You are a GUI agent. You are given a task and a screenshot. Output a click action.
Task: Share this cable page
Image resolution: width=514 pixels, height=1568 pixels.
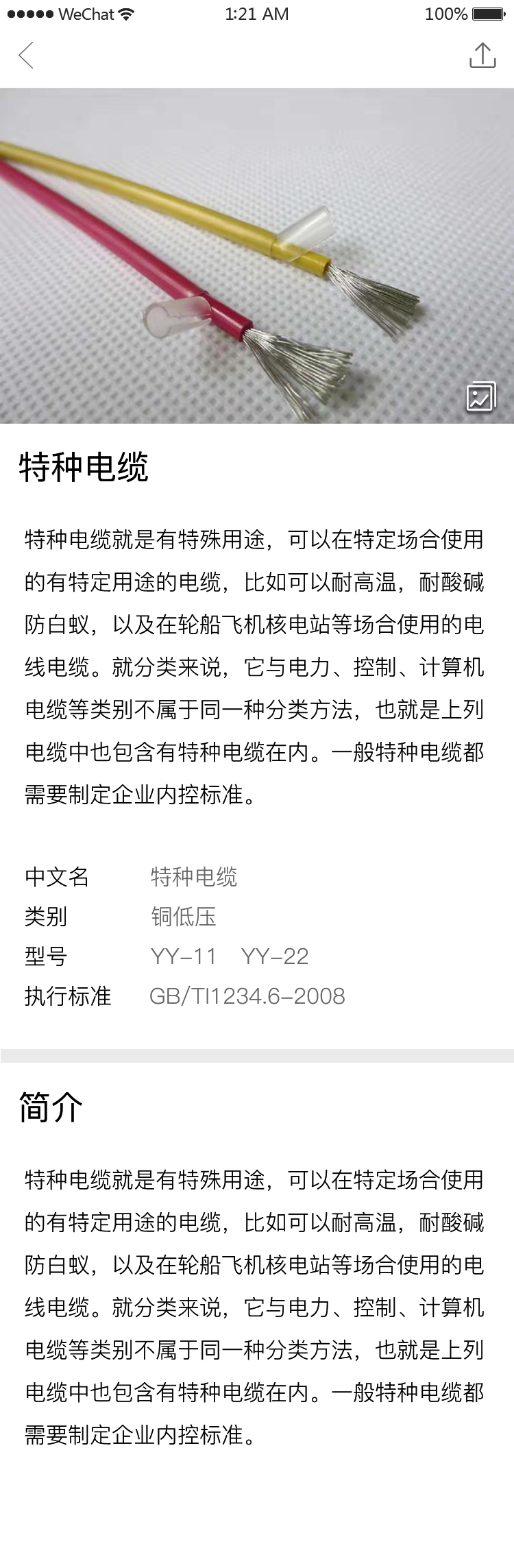(482, 56)
